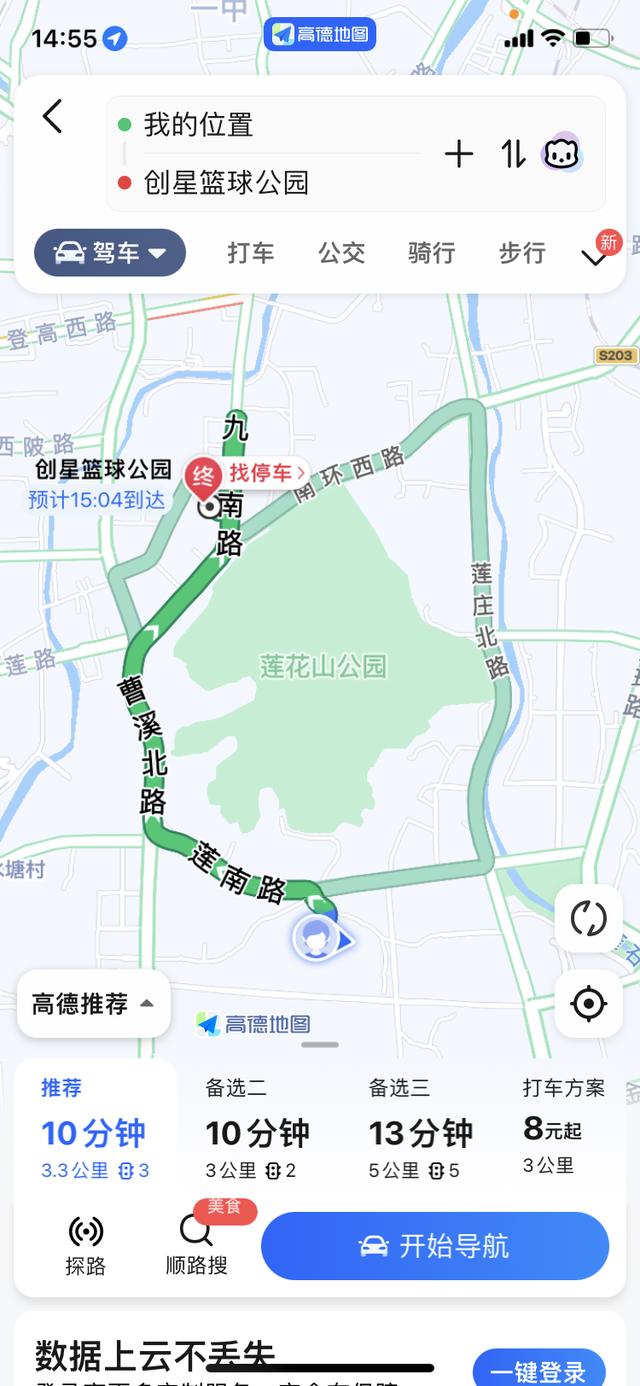Choose the 备选三 13分钟 route
Image resolution: width=640 pixels, height=1386 pixels.
tap(420, 1128)
